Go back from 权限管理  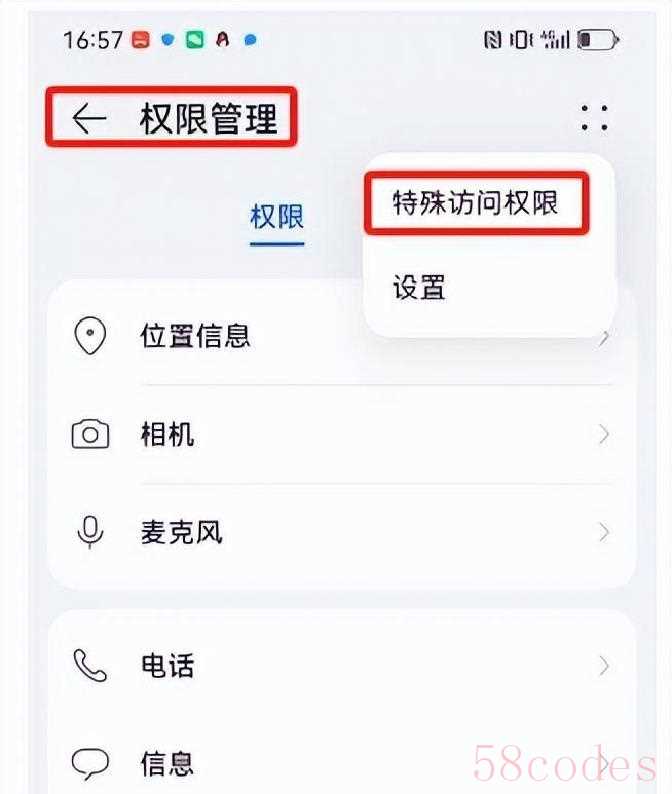89,119
